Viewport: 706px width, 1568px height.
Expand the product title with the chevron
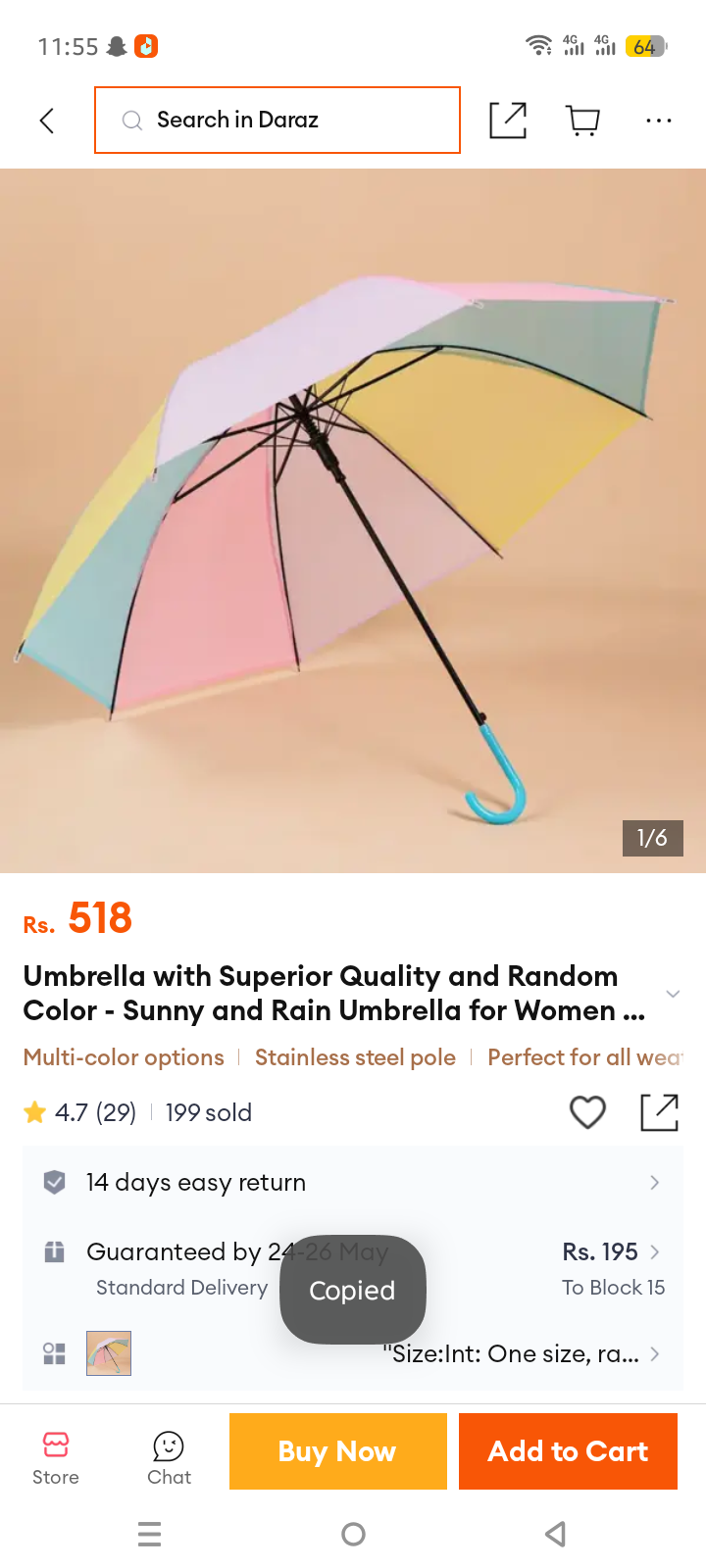point(673,994)
